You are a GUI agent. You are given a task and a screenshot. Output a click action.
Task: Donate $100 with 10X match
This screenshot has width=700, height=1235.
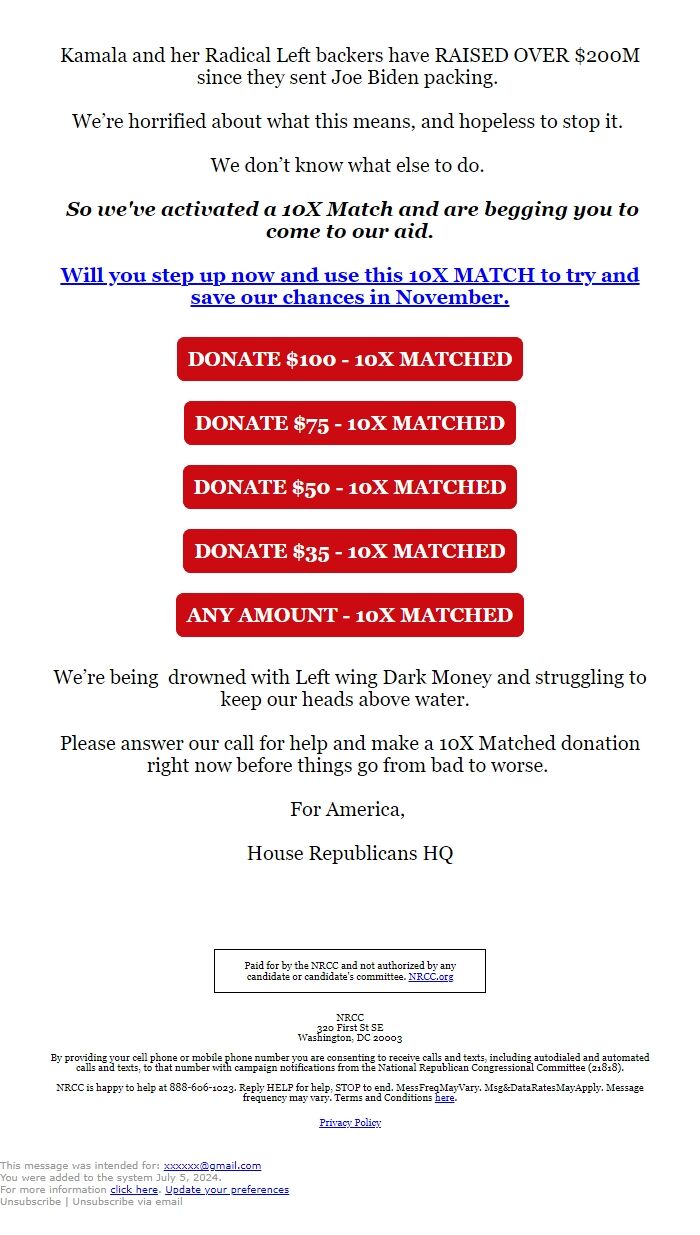click(350, 359)
